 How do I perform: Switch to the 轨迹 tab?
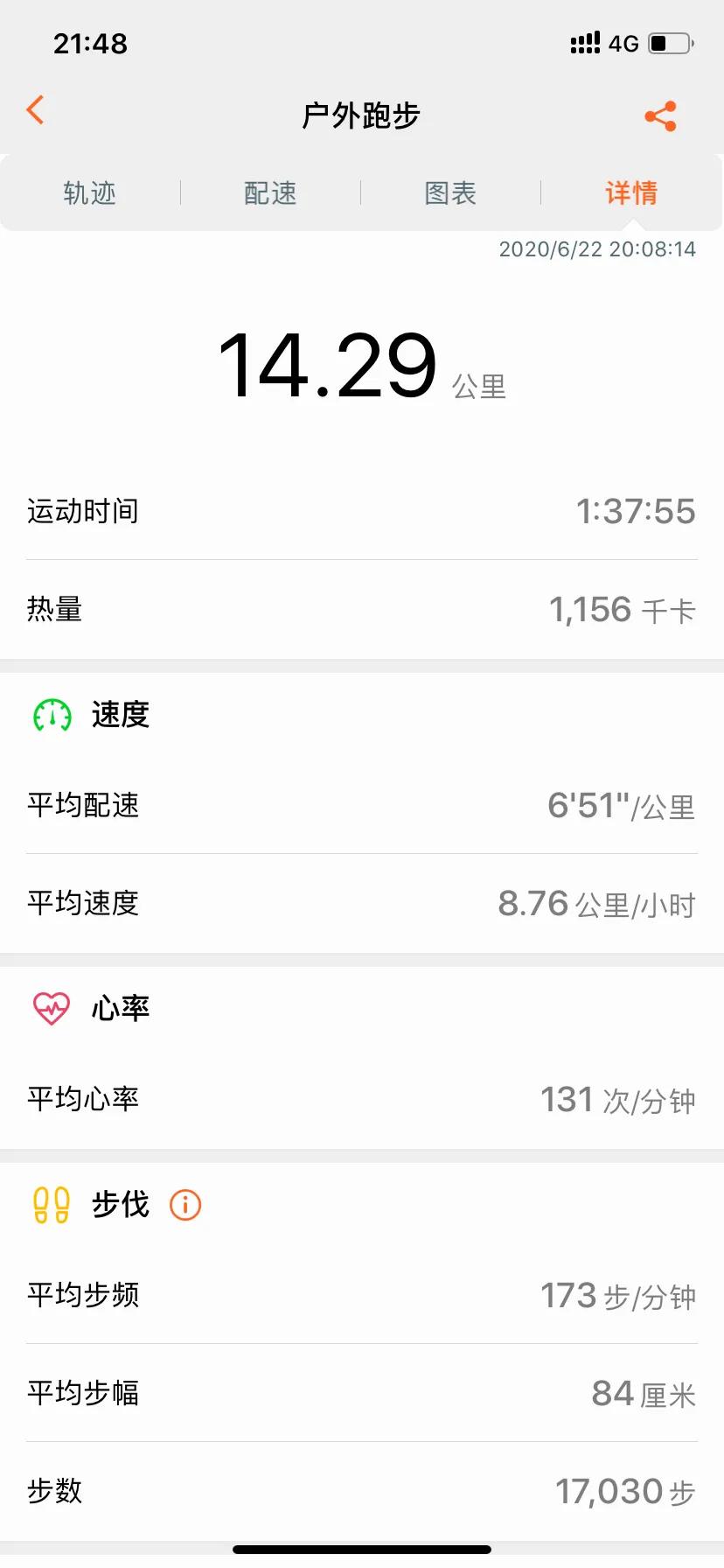88,192
